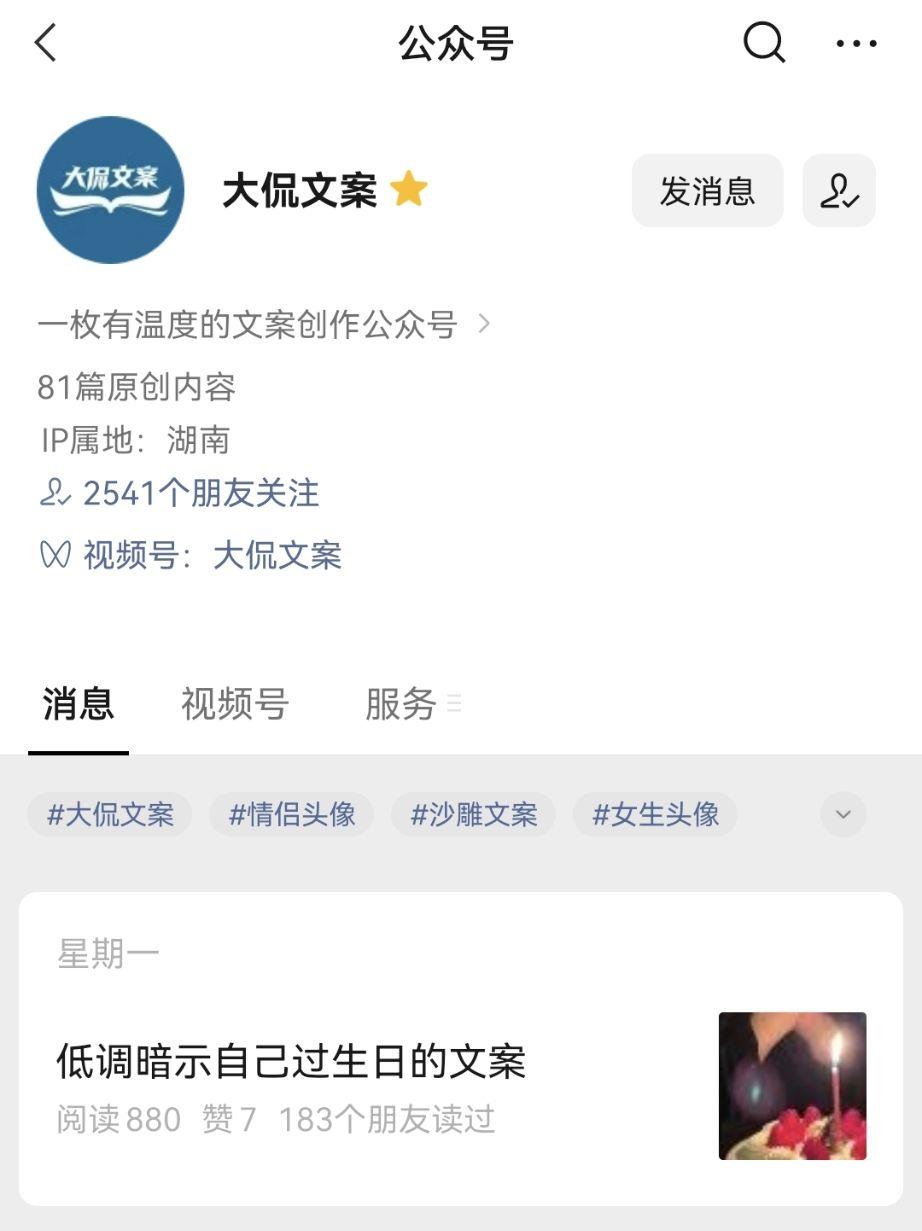Tap the followed-status person icon button
Screen dimensions: 922x1231
[x=839, y=191]
